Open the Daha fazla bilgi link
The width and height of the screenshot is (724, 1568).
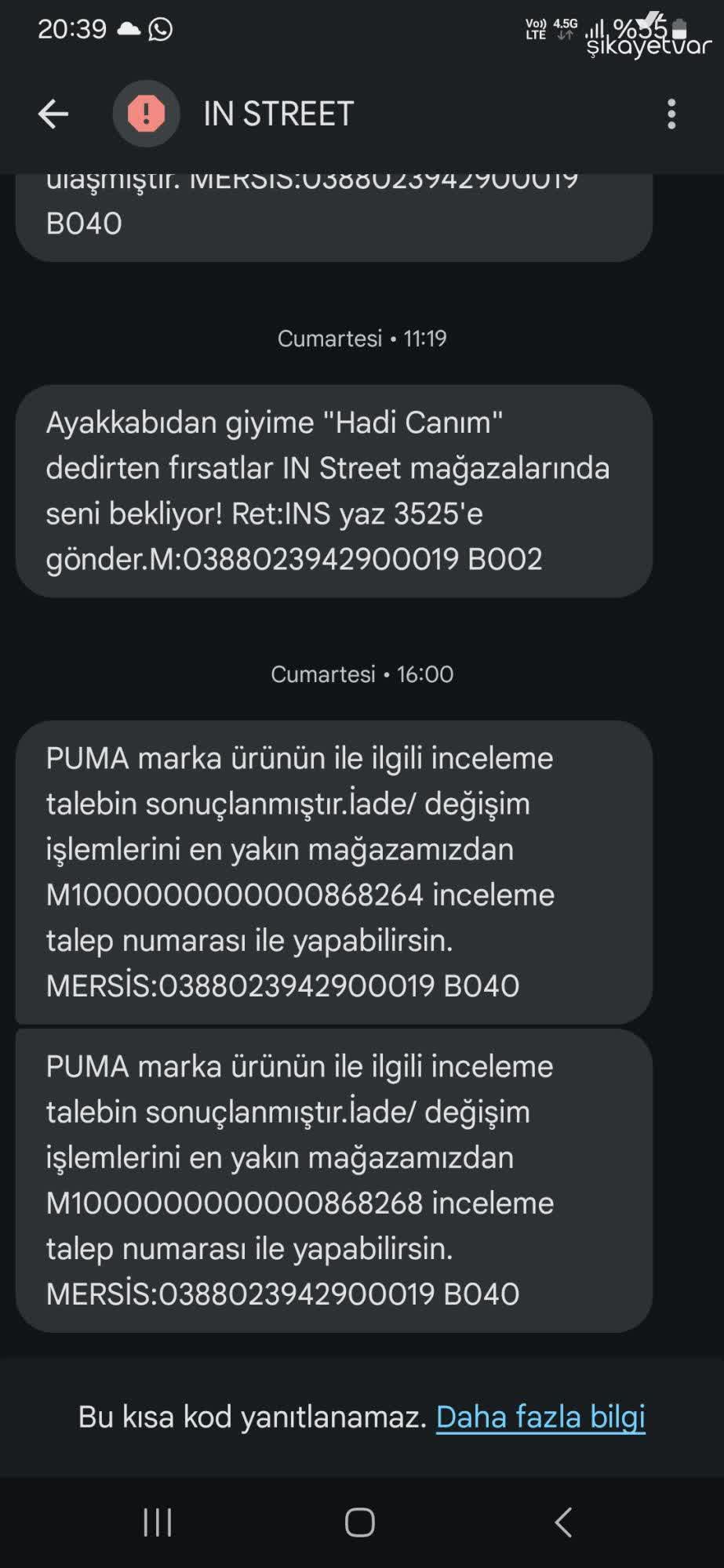point(540,1417)
